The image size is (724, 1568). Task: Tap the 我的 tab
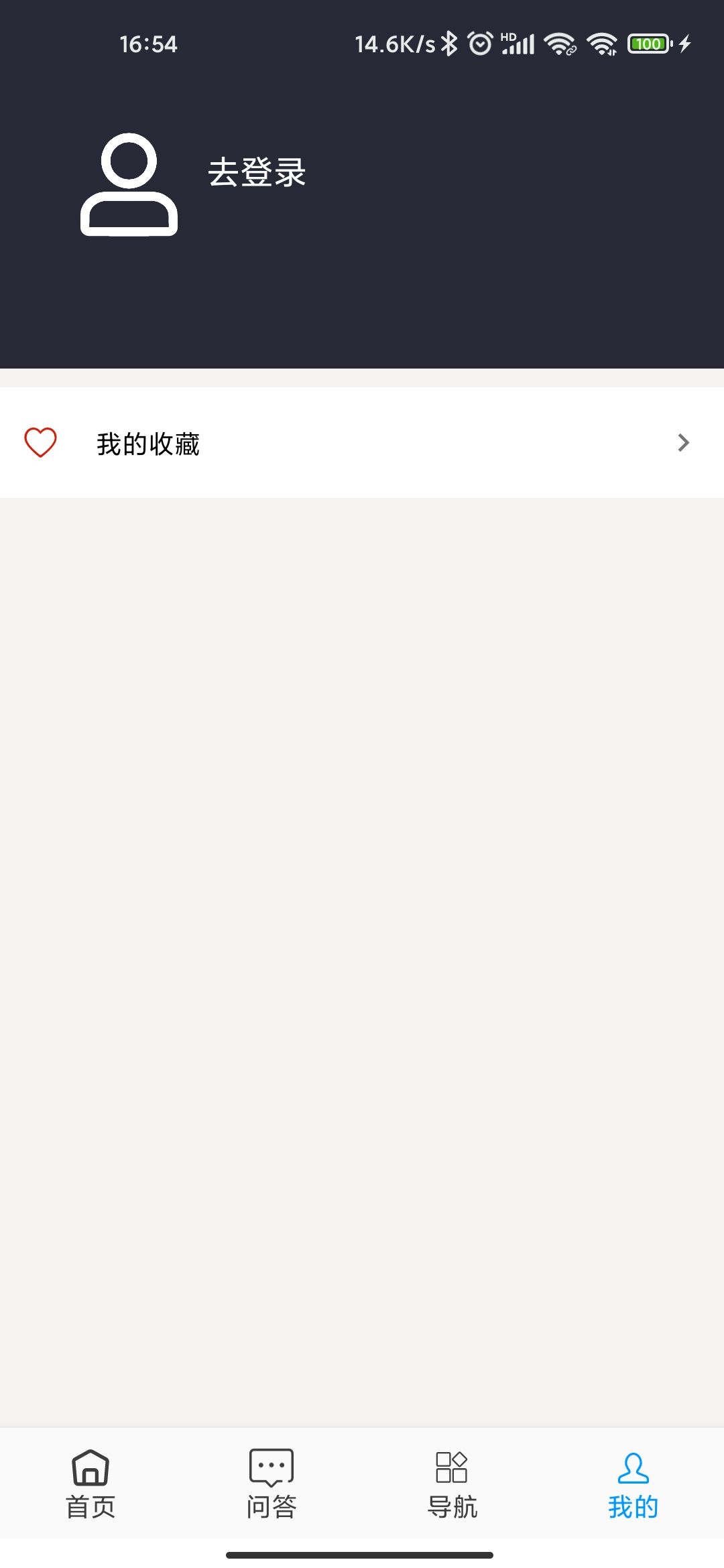point(633,1484)
